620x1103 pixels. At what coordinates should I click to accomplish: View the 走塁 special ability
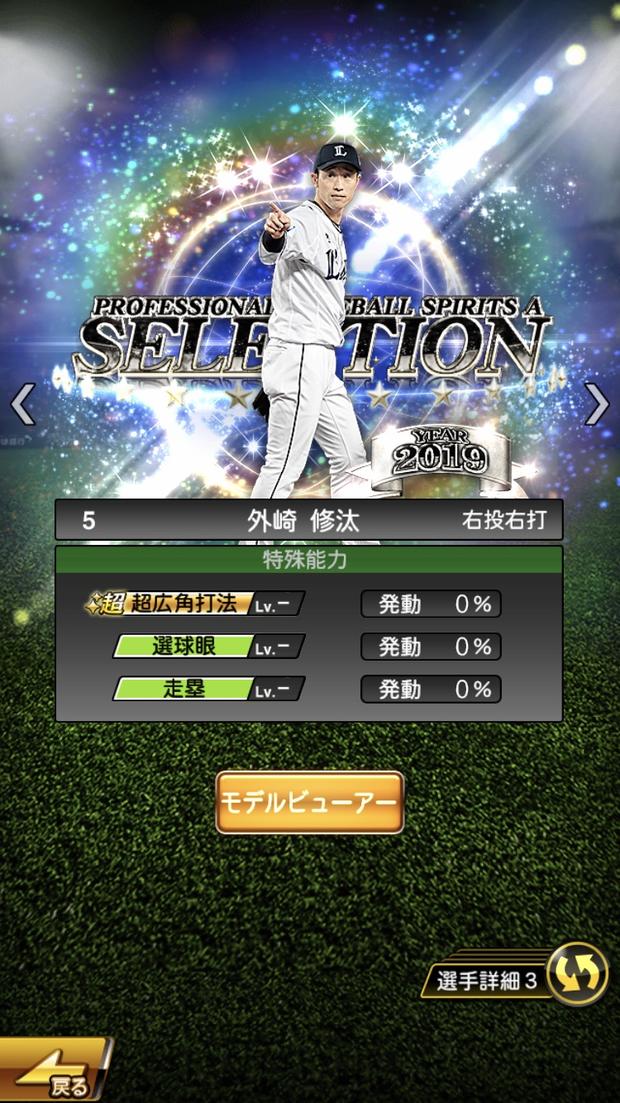point(208,689)
